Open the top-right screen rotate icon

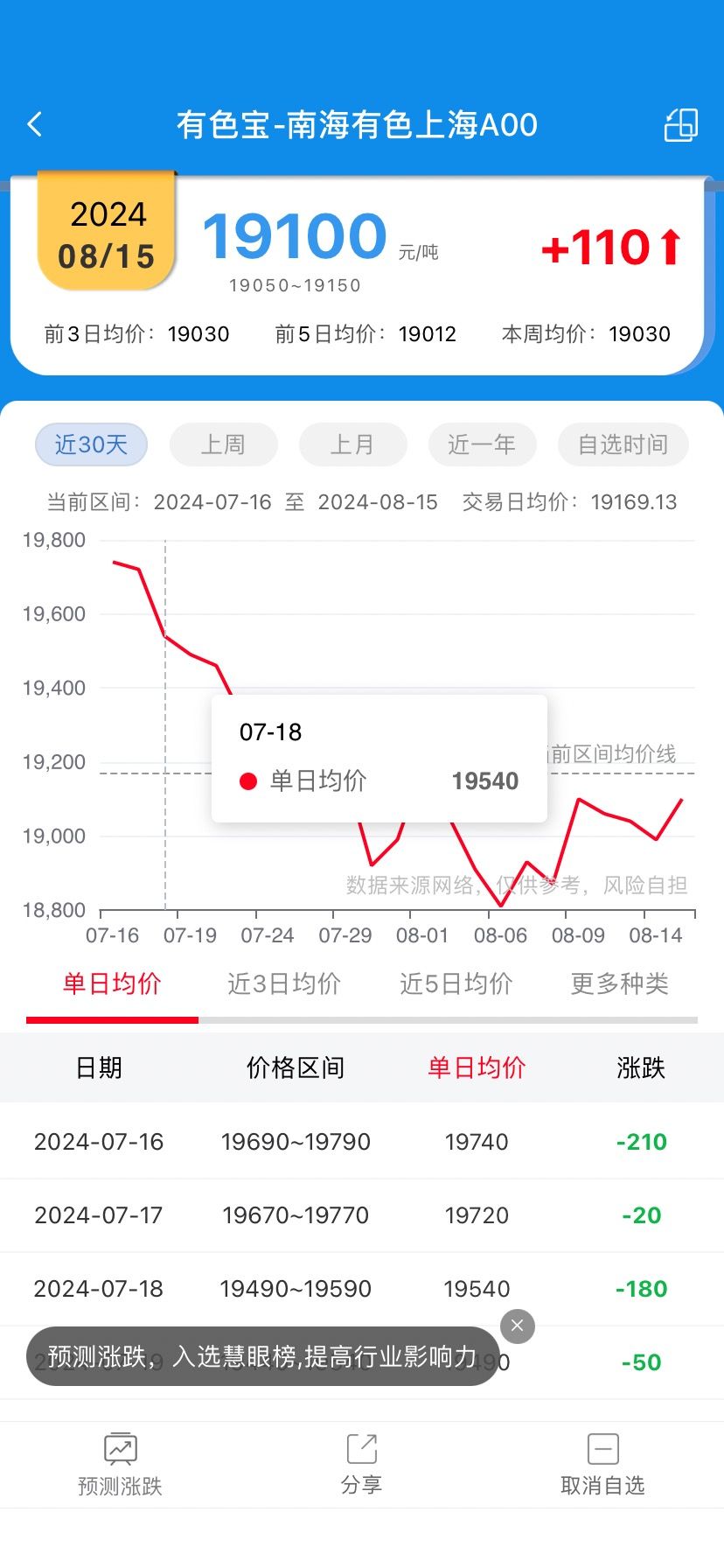click(681, 125)
